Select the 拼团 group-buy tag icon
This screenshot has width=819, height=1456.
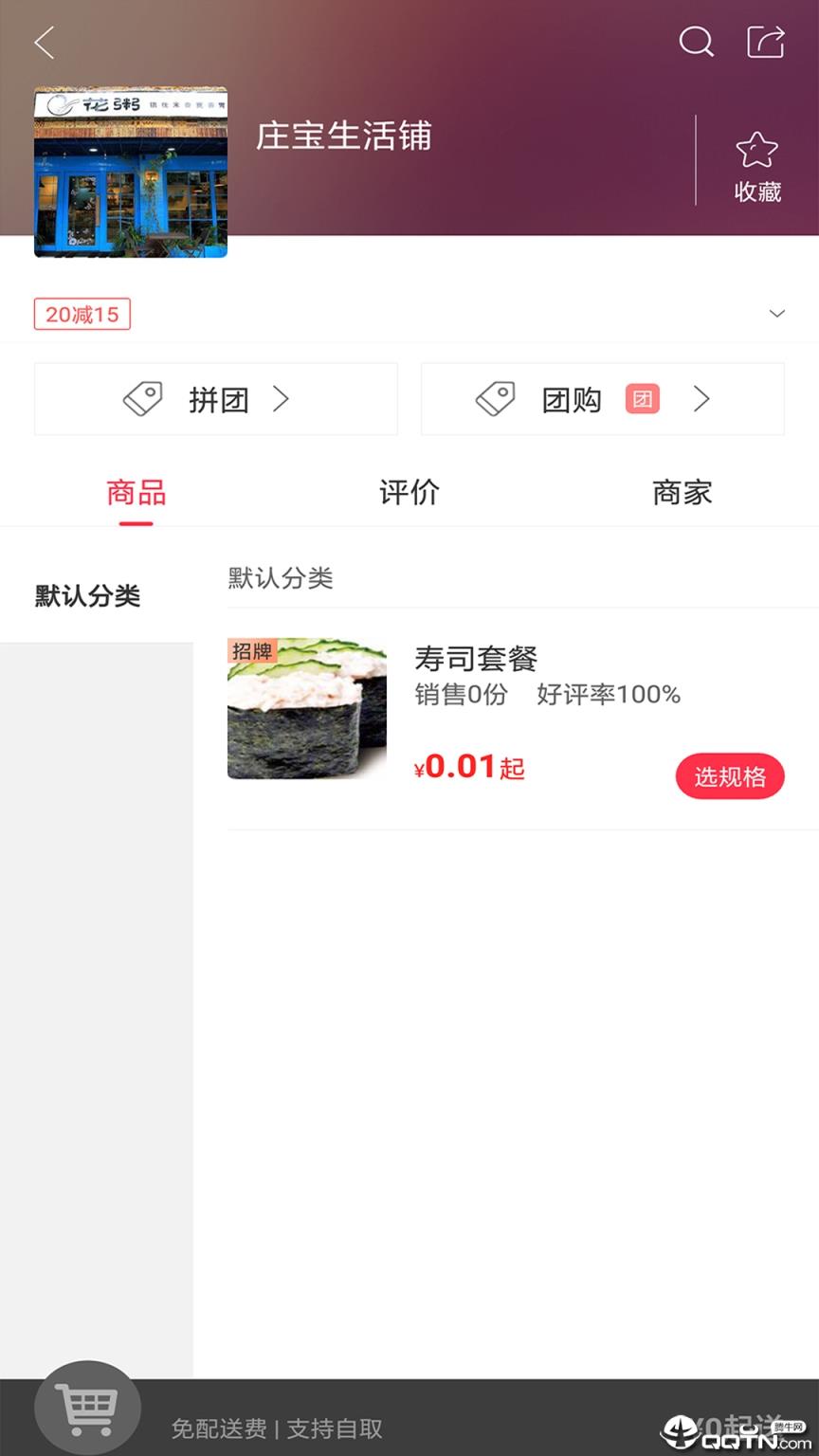[143, 398]
